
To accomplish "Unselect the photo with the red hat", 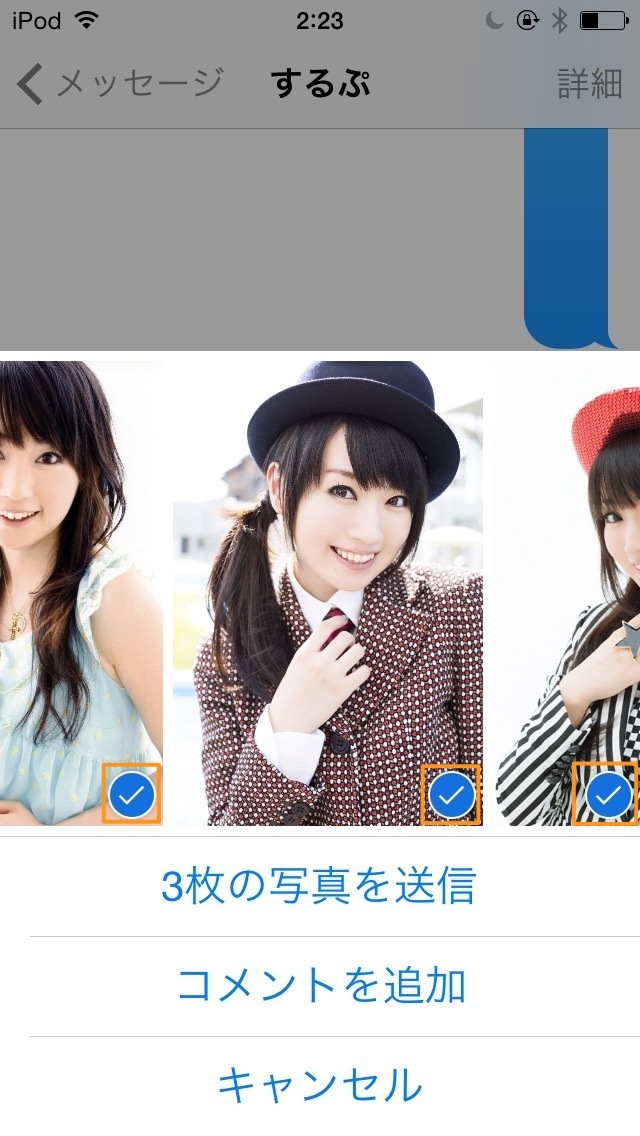I will click(x=606, y=793).
